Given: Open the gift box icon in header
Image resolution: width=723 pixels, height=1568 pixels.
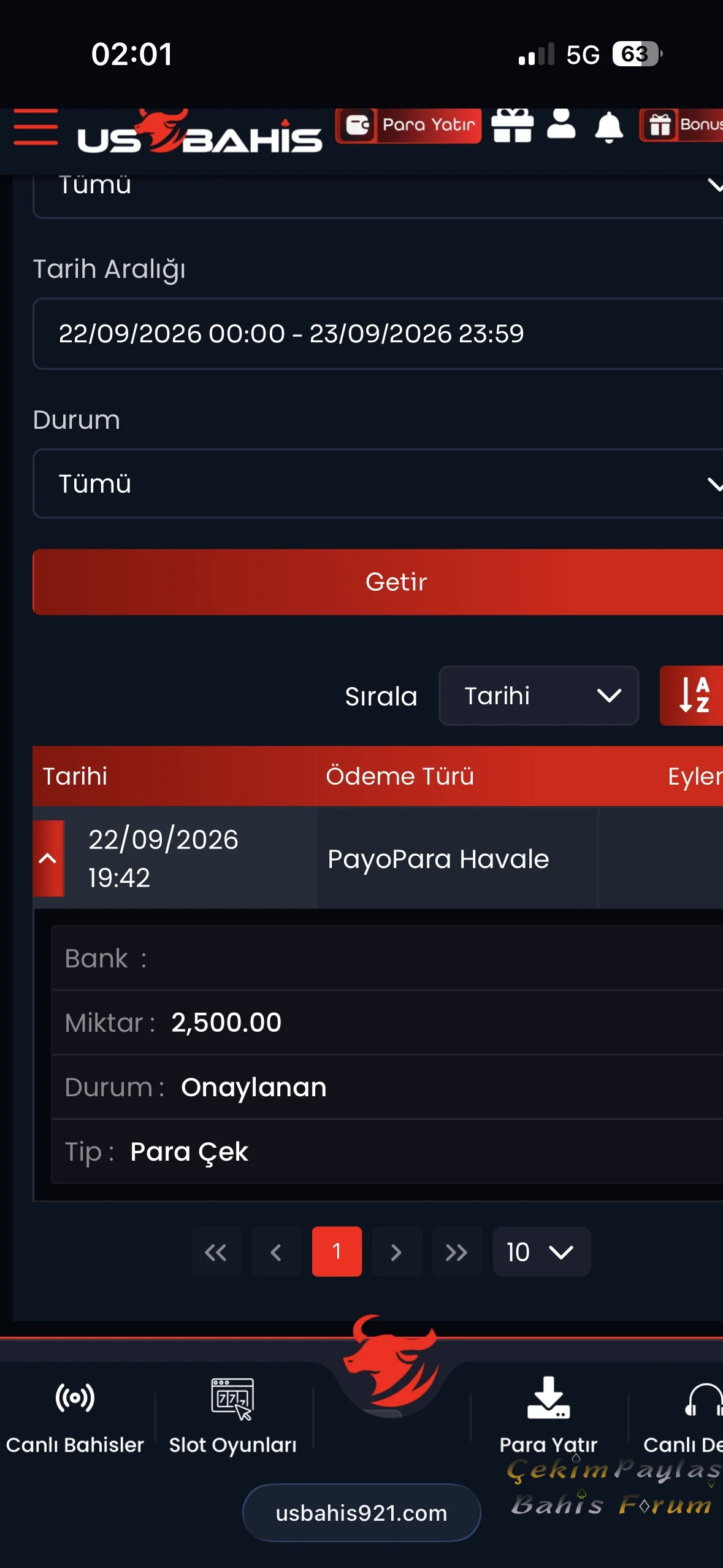Looking at the screenshot, I should point(512,125).
